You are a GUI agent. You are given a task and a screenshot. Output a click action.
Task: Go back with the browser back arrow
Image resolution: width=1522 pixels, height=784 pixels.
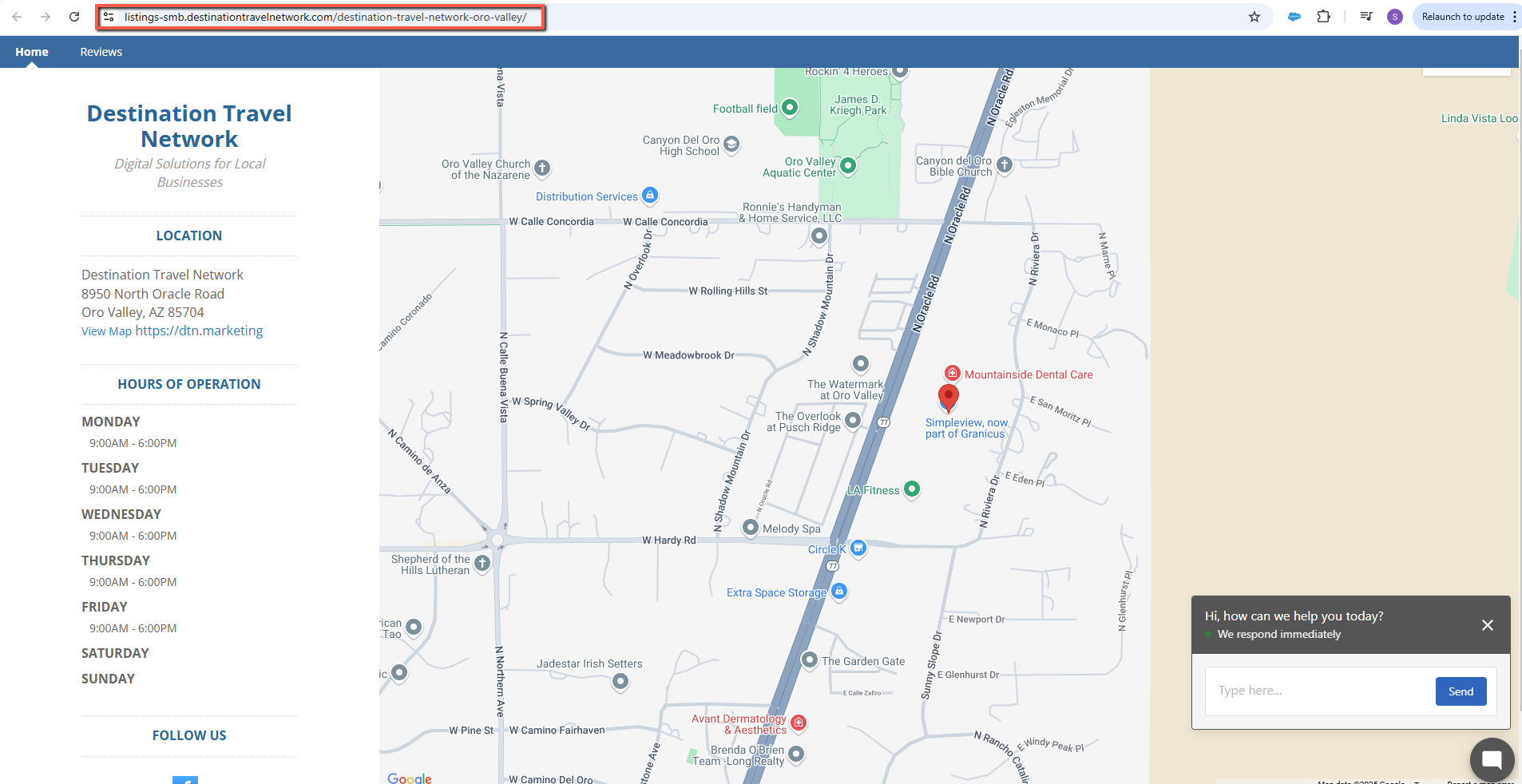click(x=17, y=17)
